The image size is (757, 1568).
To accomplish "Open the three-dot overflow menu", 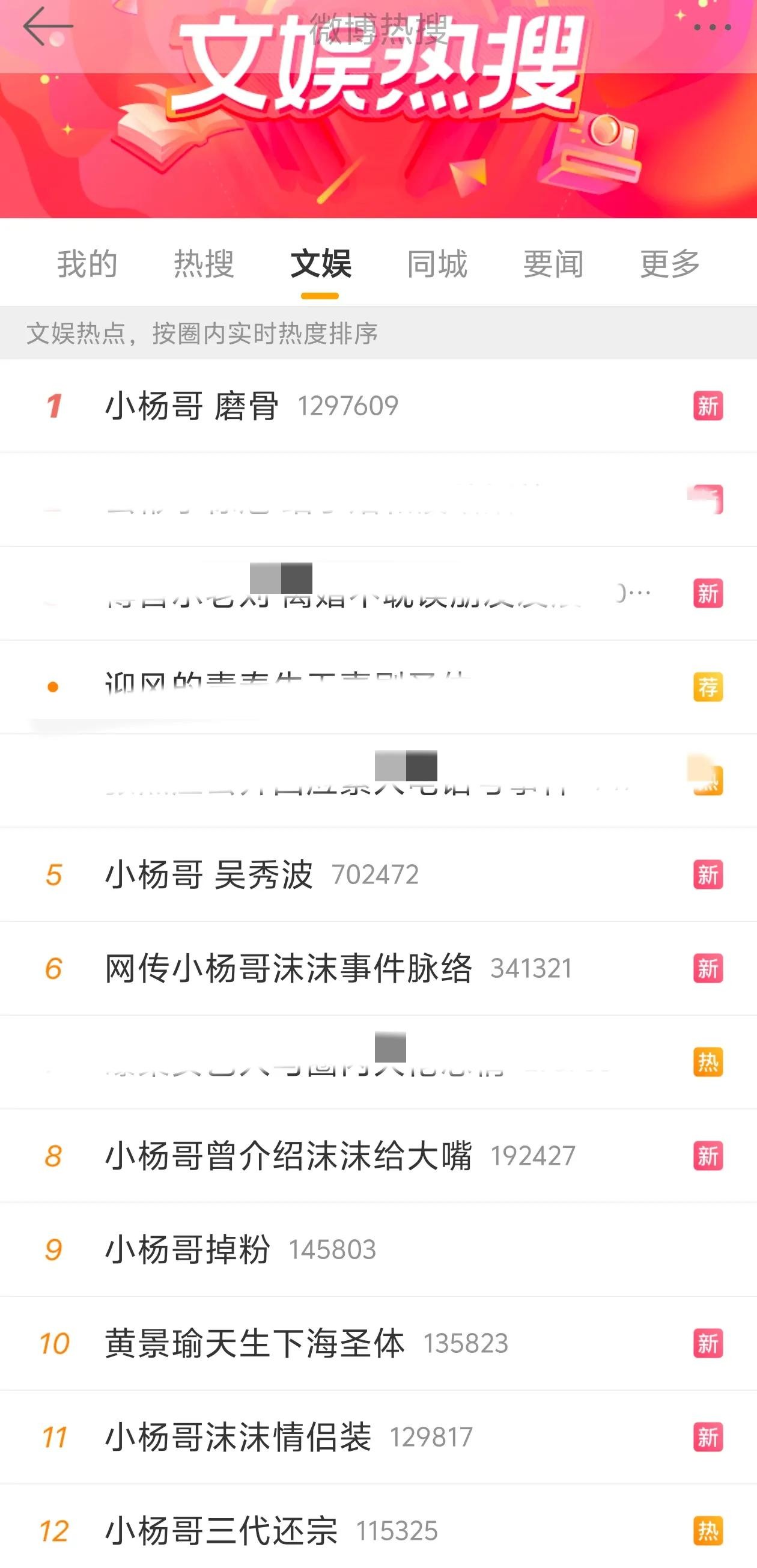I will 711,28.
